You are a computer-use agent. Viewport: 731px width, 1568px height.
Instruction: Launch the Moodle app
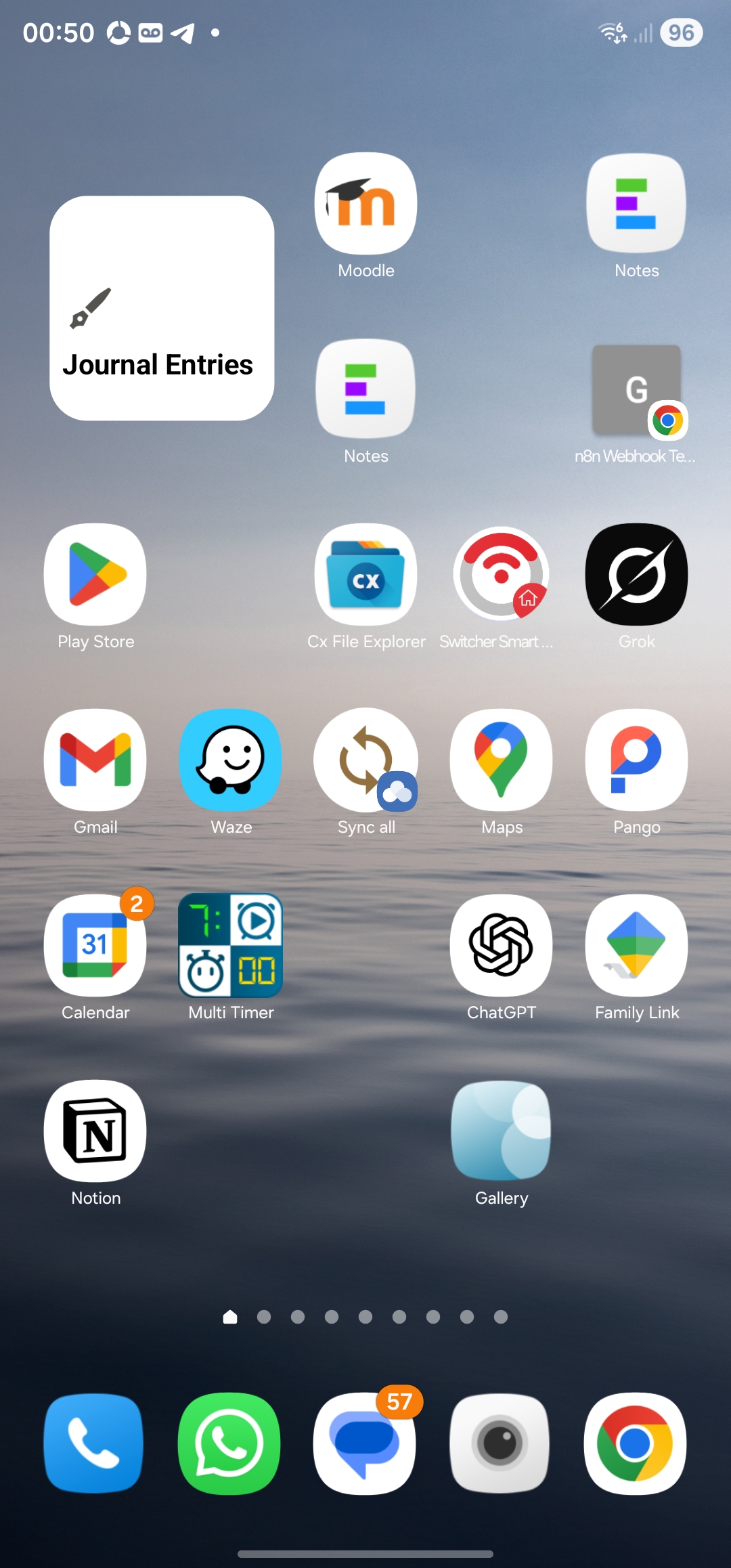tap(365, 204)
